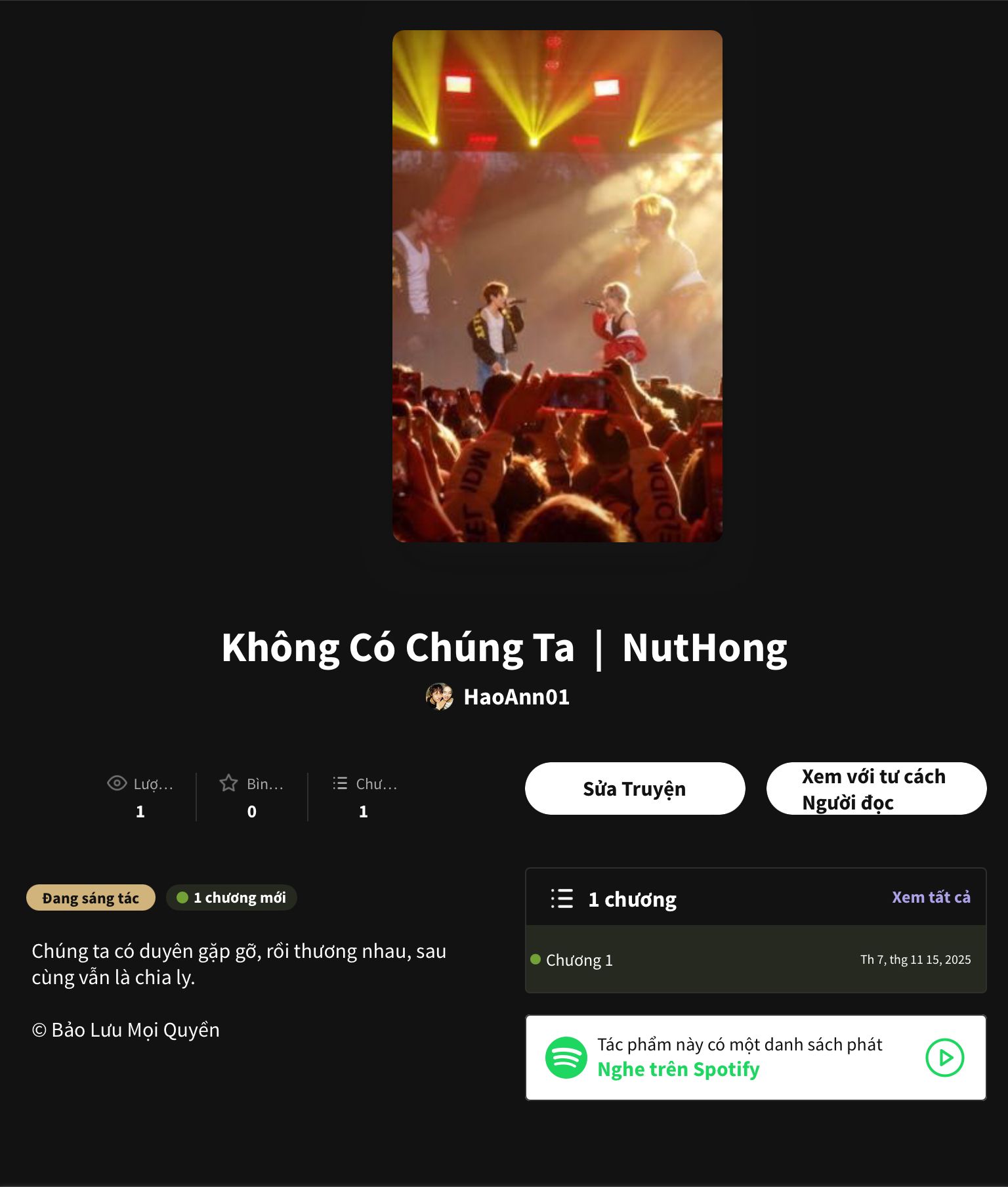This screenshot has height=1187, width=1008.
Task: Open author HaoAnn01's profile
Action: (x=516, y=697)
